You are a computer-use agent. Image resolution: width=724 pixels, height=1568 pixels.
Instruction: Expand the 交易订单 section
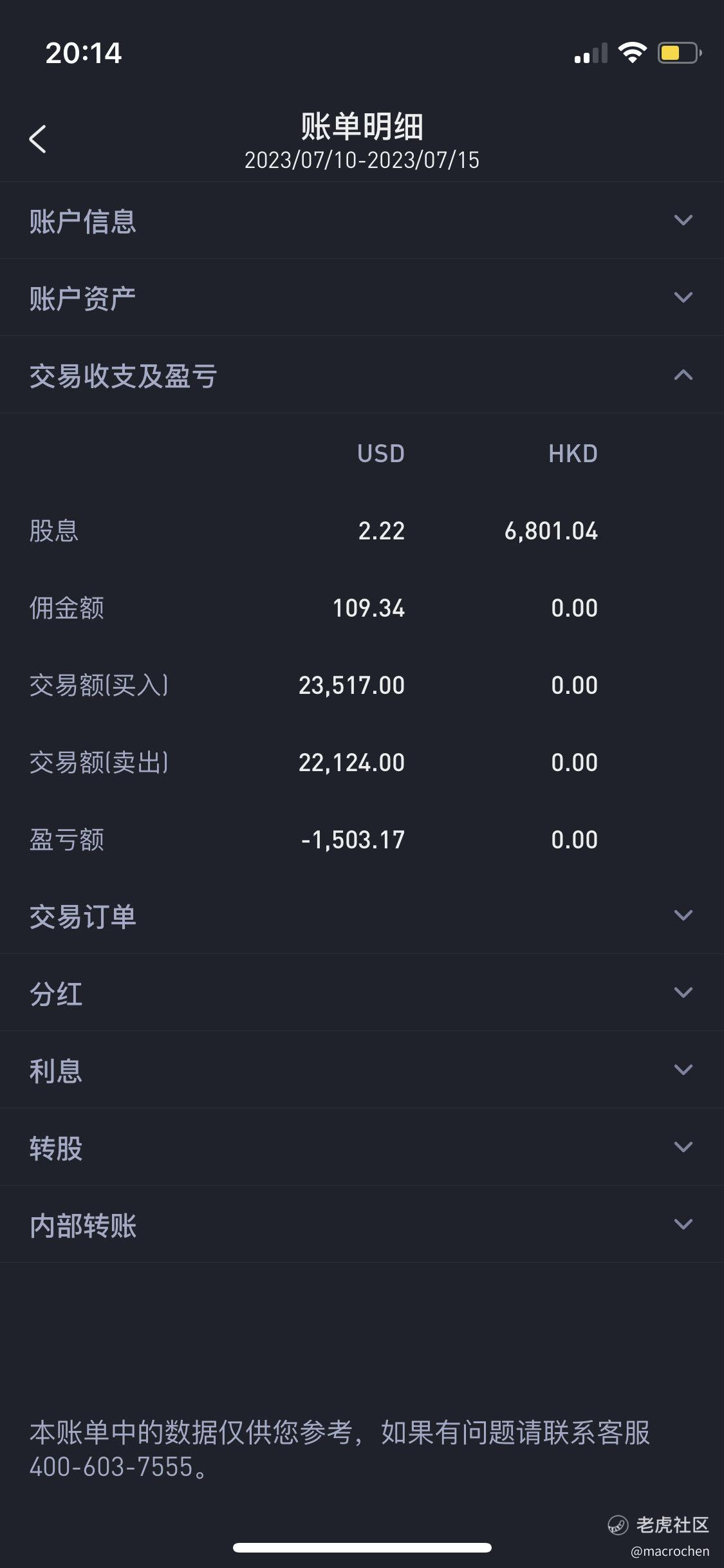point(362,915)
